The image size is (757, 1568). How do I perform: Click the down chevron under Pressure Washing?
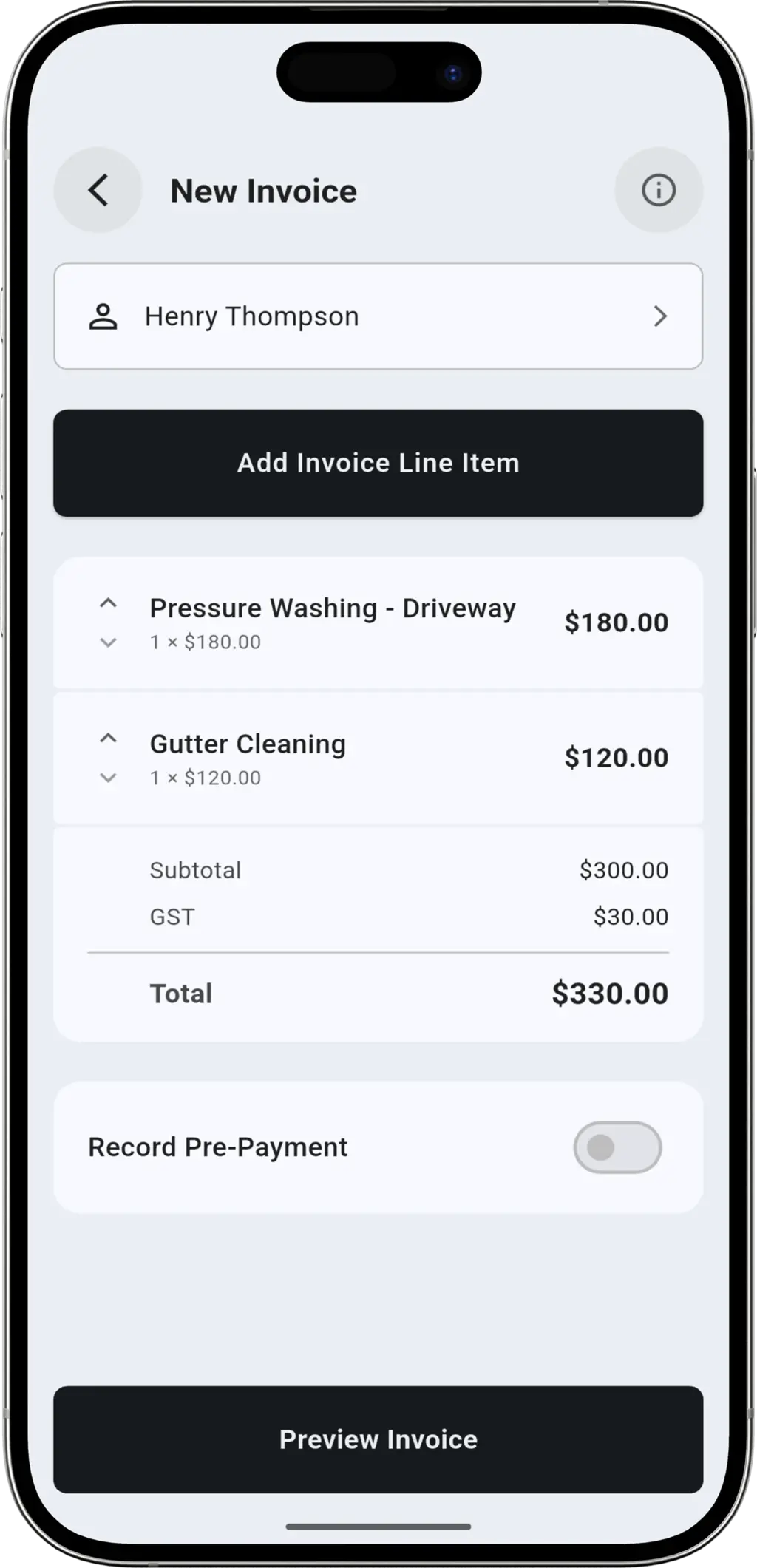(x=108, y=642)
